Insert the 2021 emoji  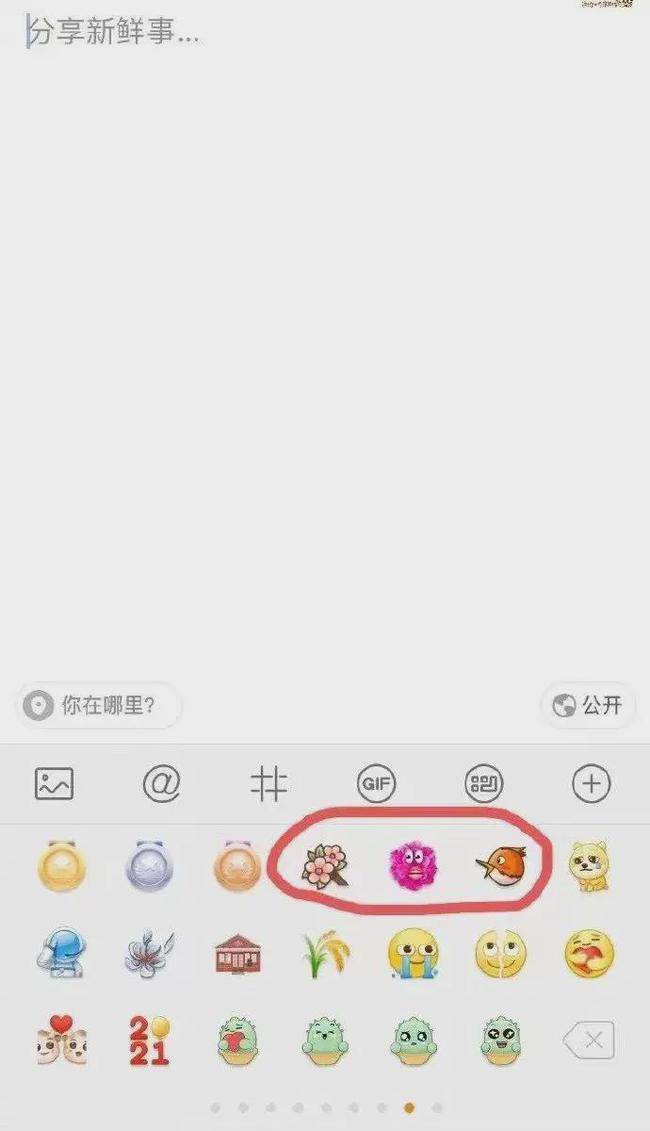pyautogui.click(x=149, y=1040)
